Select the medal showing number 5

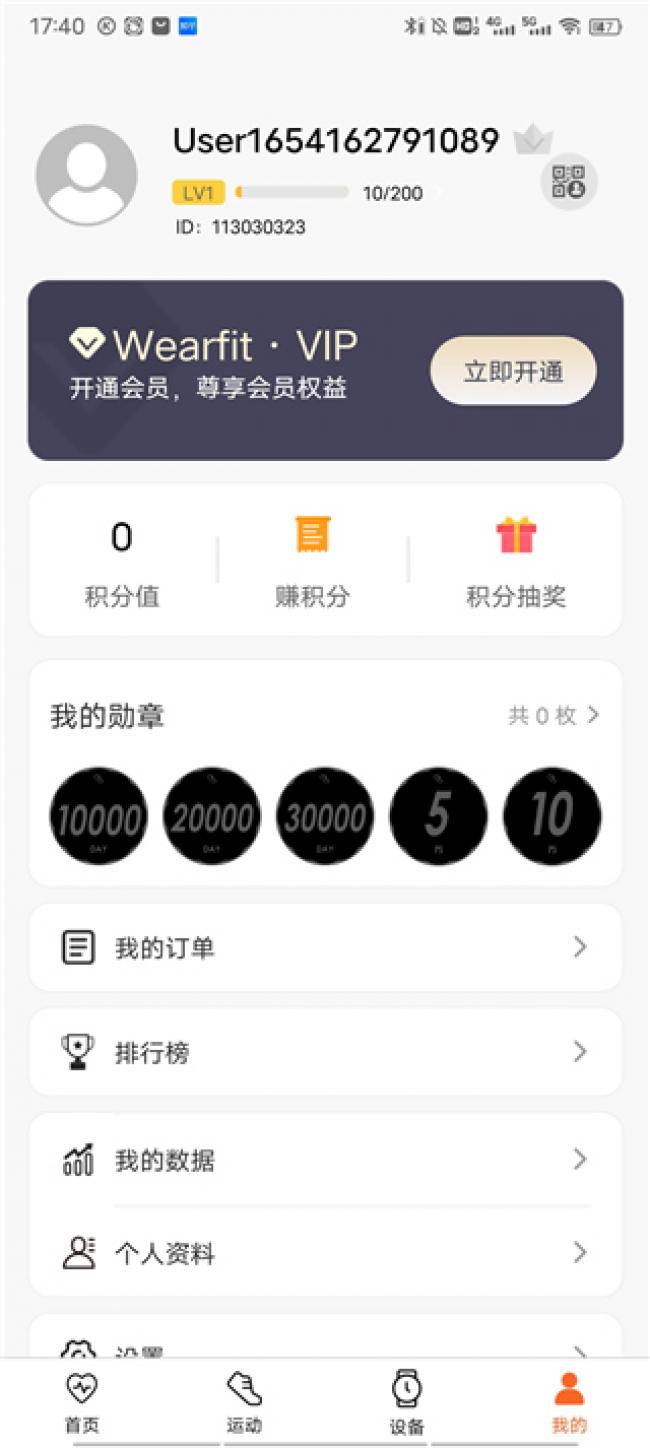point(438,817)
